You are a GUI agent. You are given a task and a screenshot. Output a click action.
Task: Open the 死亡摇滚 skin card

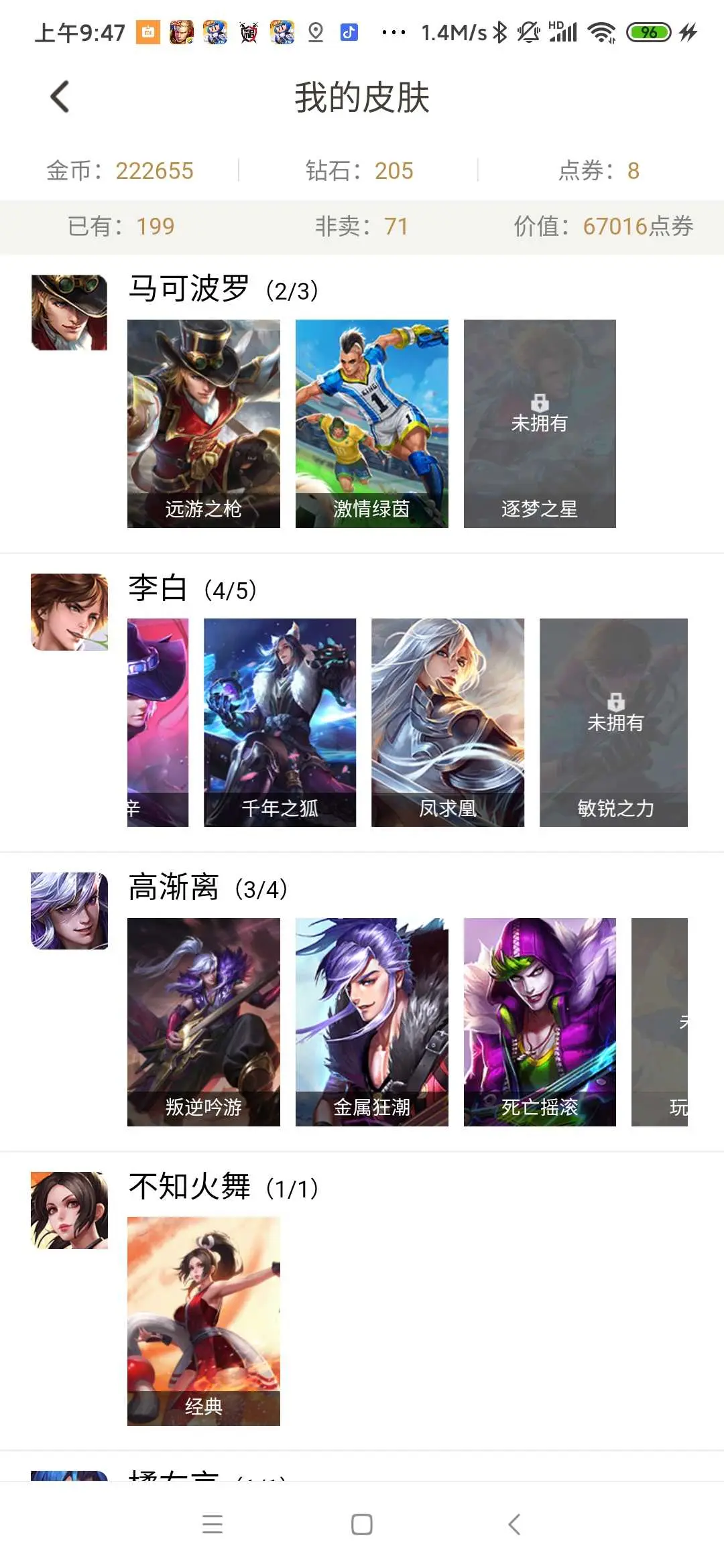tap(540, 1022)
